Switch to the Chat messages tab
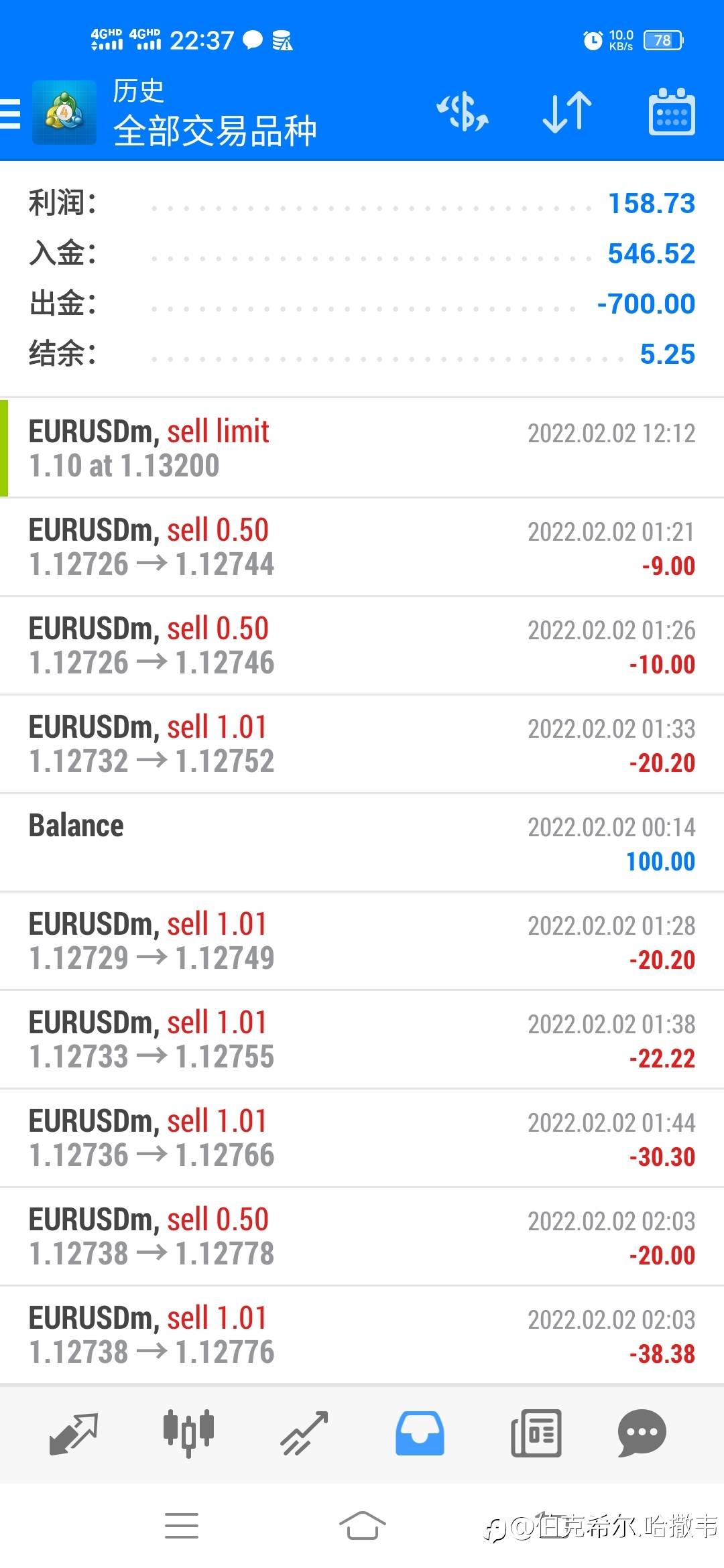 (642, 1433)
